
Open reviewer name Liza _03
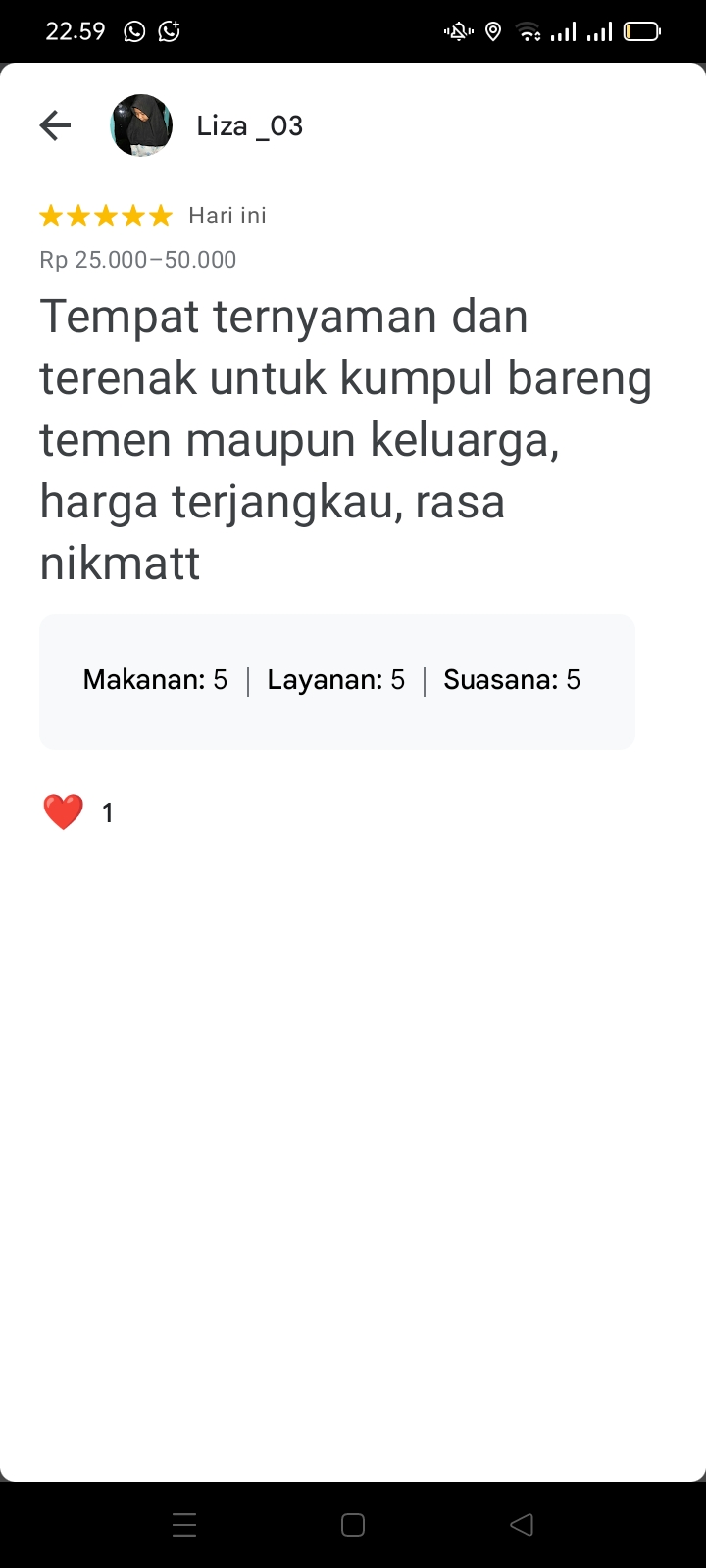click(x=250, y=125)
